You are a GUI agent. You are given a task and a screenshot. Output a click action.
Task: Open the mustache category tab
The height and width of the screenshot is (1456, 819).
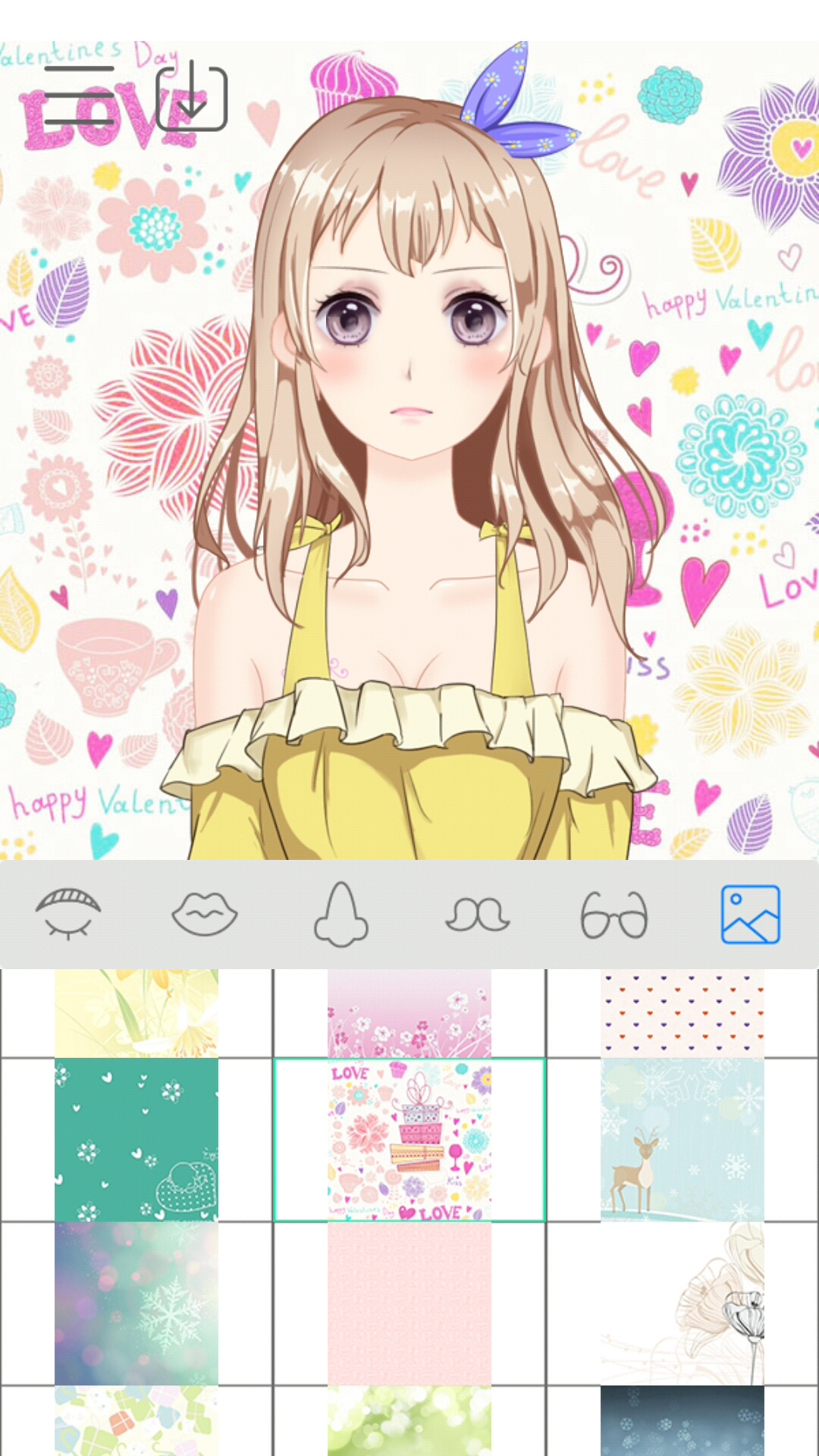point(477,915)
